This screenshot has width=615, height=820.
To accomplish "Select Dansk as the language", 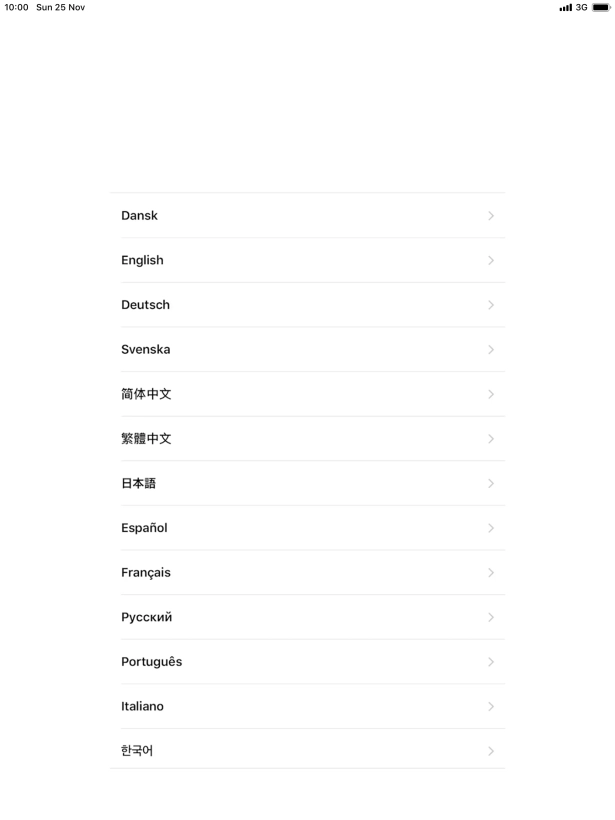I will (x=306, y=215).
